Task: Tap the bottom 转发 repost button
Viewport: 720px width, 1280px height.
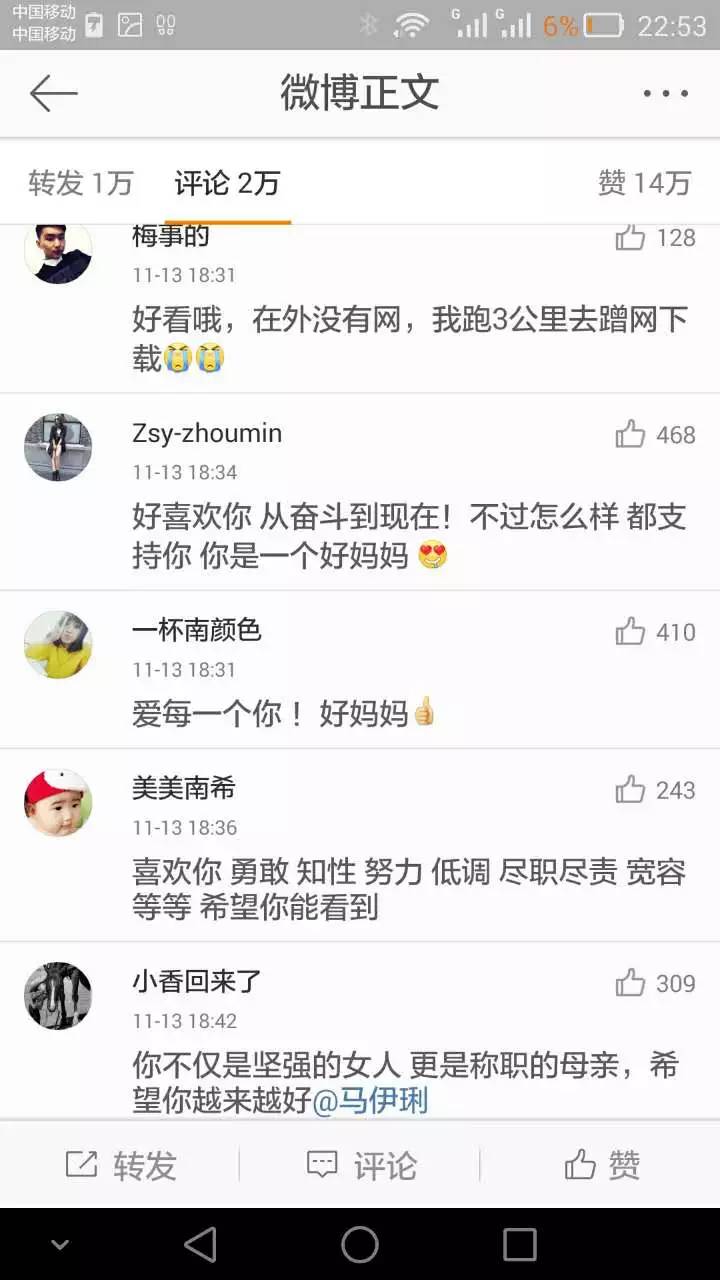Action: tap(120, 1165)
